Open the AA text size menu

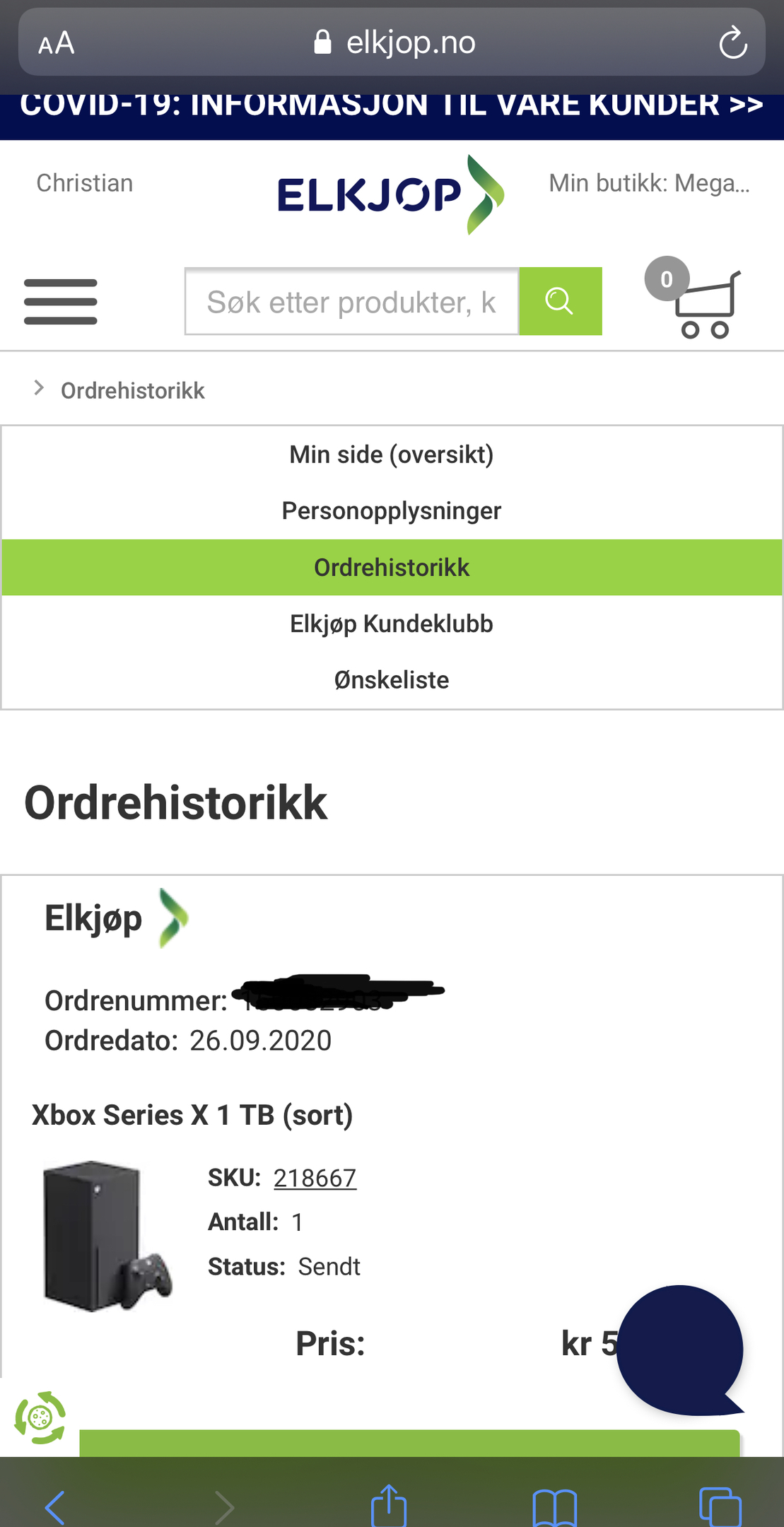click(x=57, y=43)
